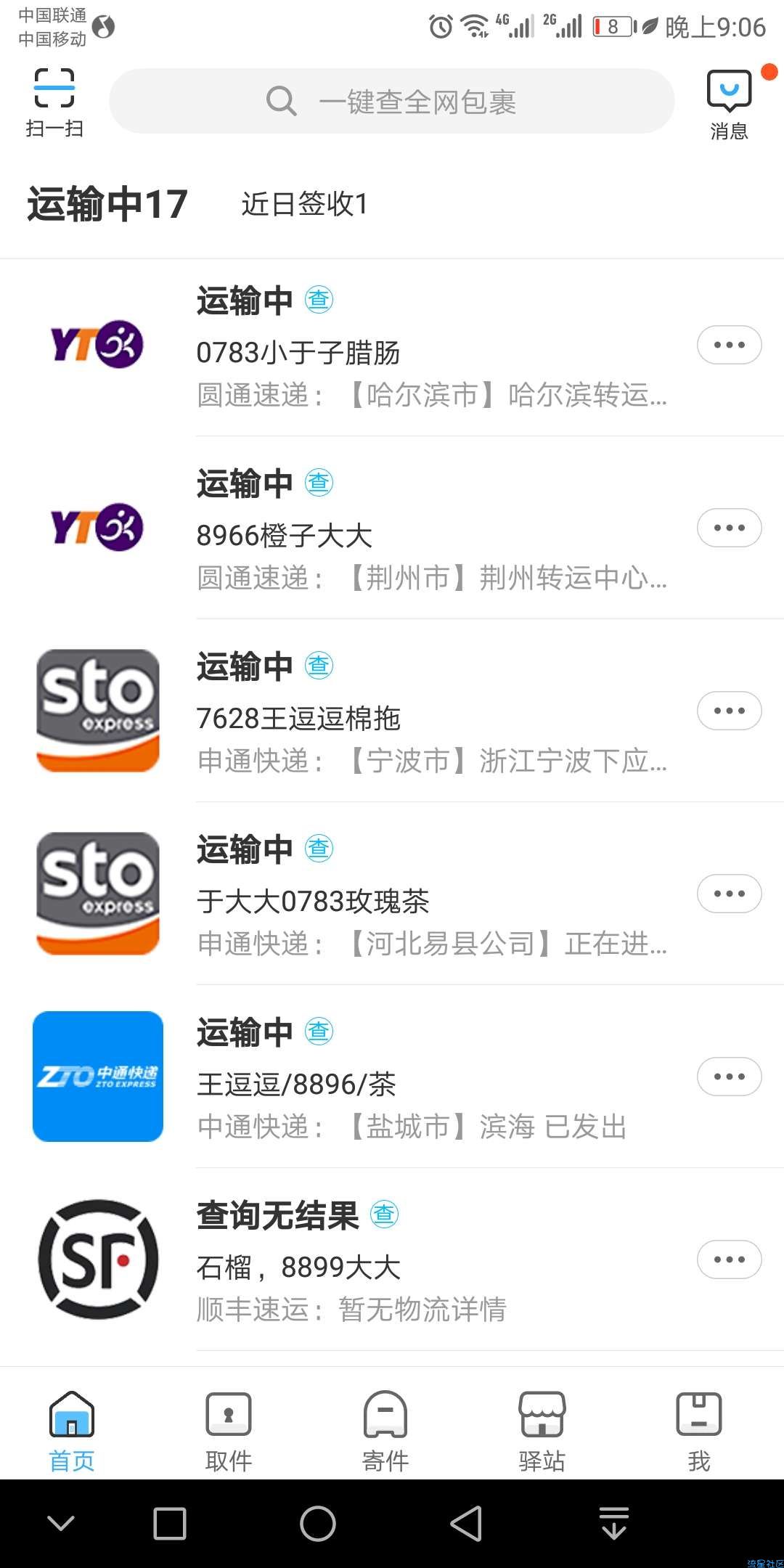This screenshot has height=1568, width=784.
Task: Open the 扫一扫 scanner
Action: click(x=54, y=102)
